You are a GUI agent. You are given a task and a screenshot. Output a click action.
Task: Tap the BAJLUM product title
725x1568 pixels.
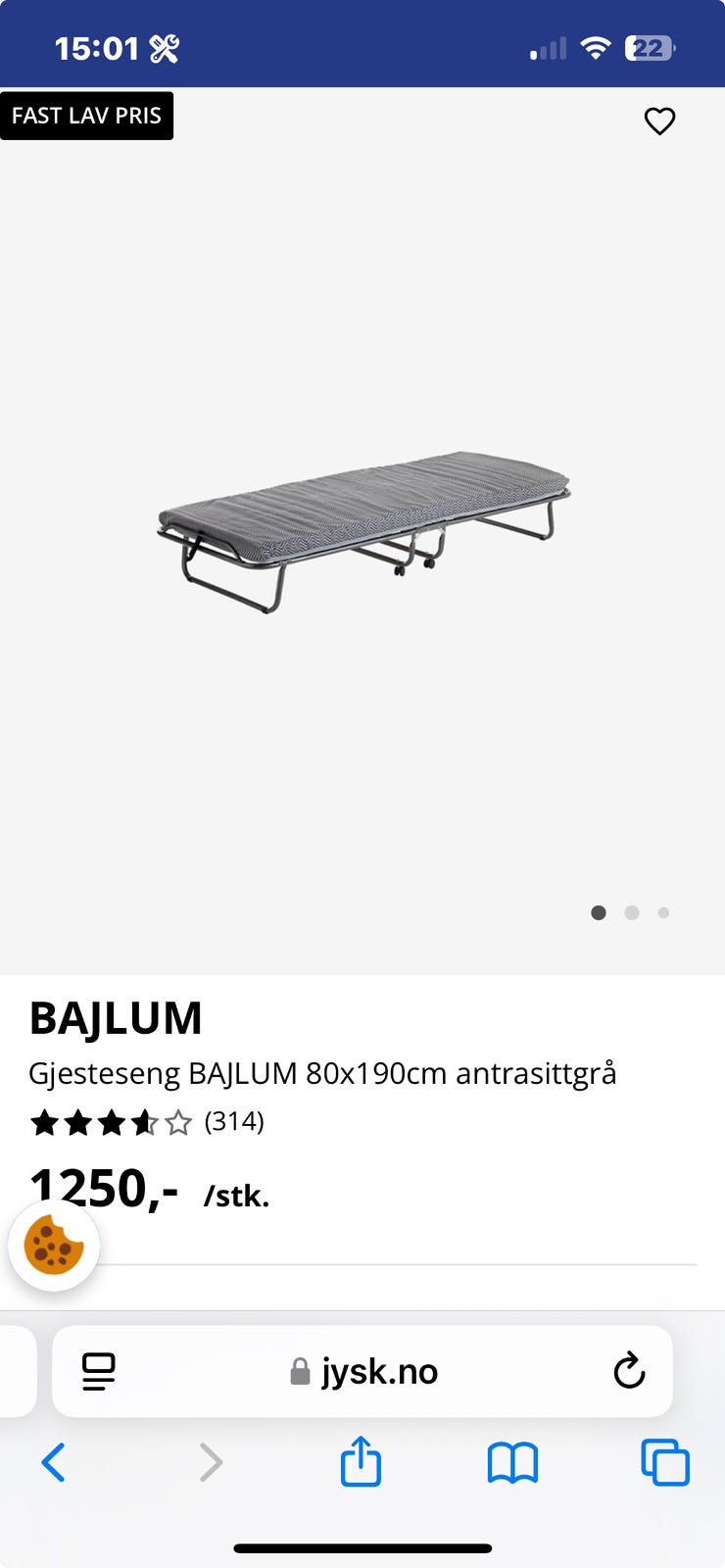(117, 1018)
